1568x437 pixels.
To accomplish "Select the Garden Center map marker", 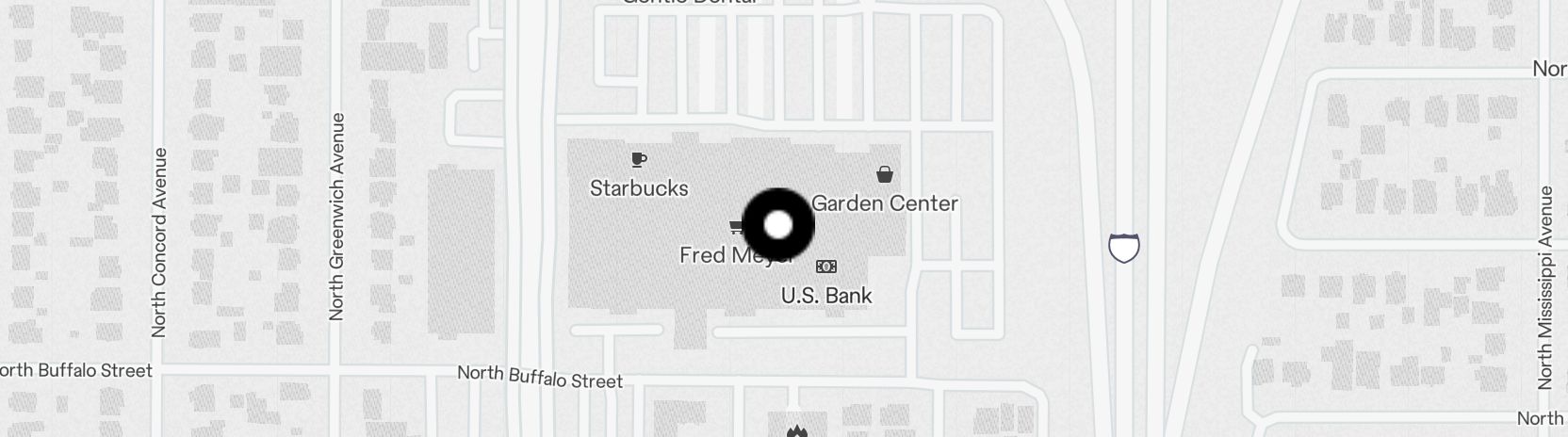I will point(884,175).
